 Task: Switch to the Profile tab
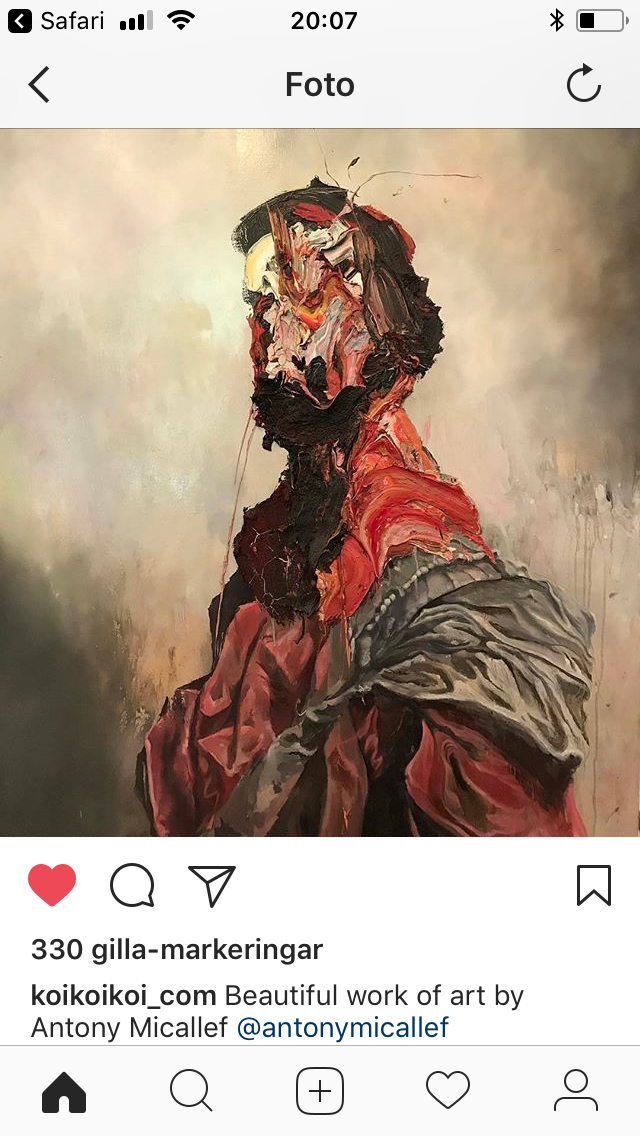pyautogui.click(x=575, y=1091)
